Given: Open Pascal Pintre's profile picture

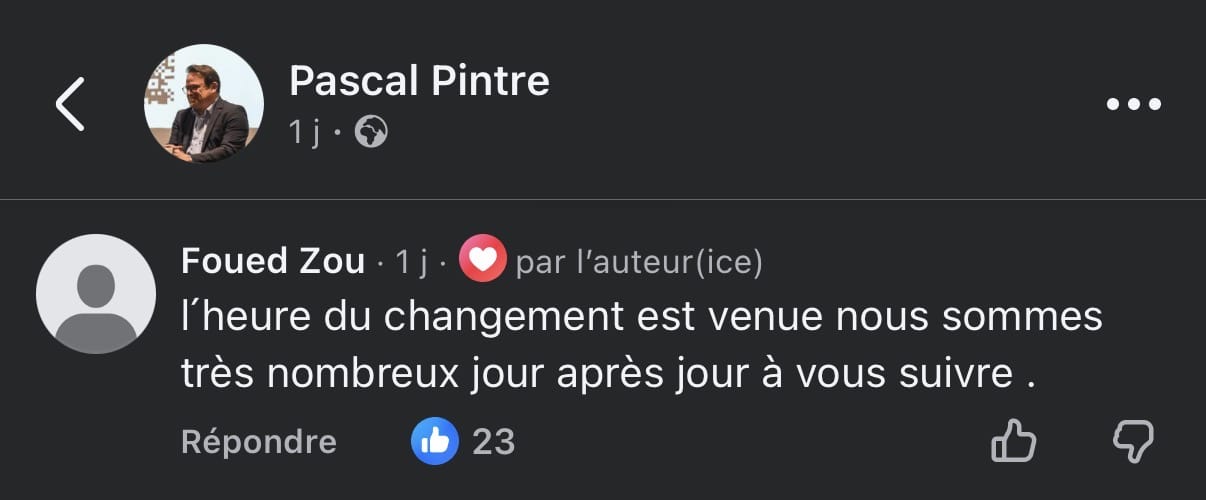Looking at the screenshot, I should (x=204, y=104).
